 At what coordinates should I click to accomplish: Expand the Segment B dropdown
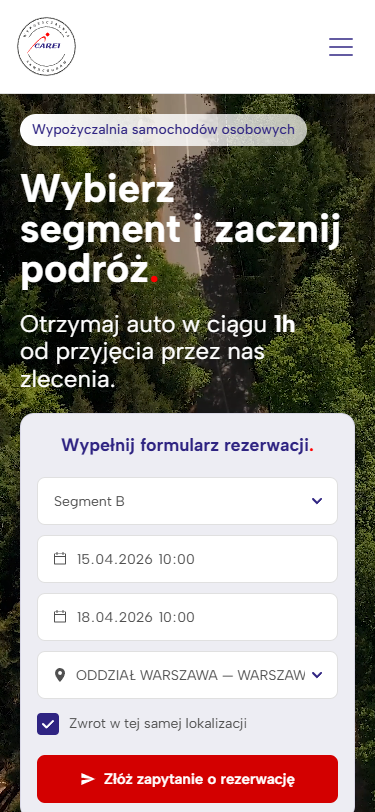[188, 501]
